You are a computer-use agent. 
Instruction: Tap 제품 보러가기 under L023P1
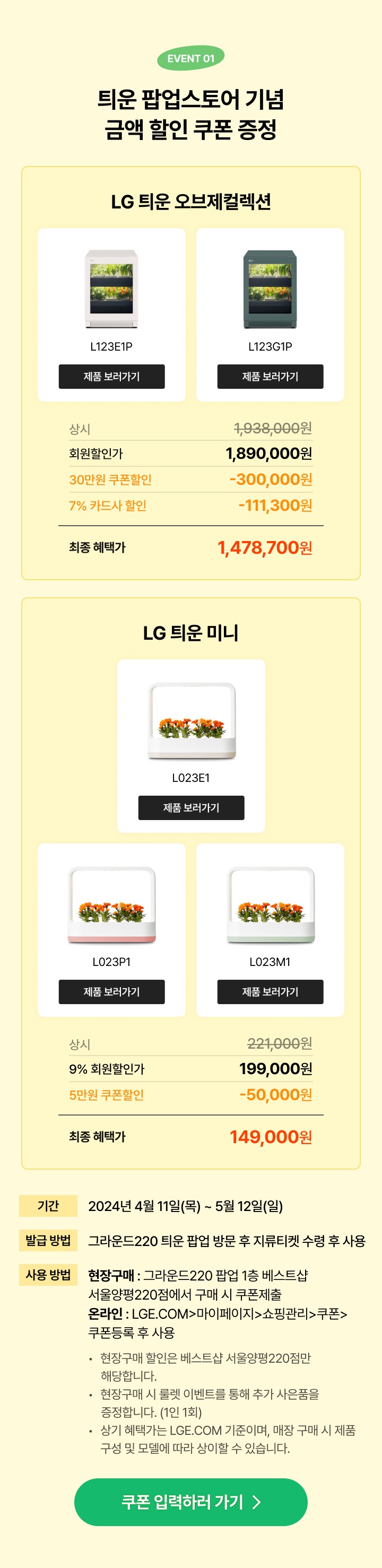(x=111, y=991)
